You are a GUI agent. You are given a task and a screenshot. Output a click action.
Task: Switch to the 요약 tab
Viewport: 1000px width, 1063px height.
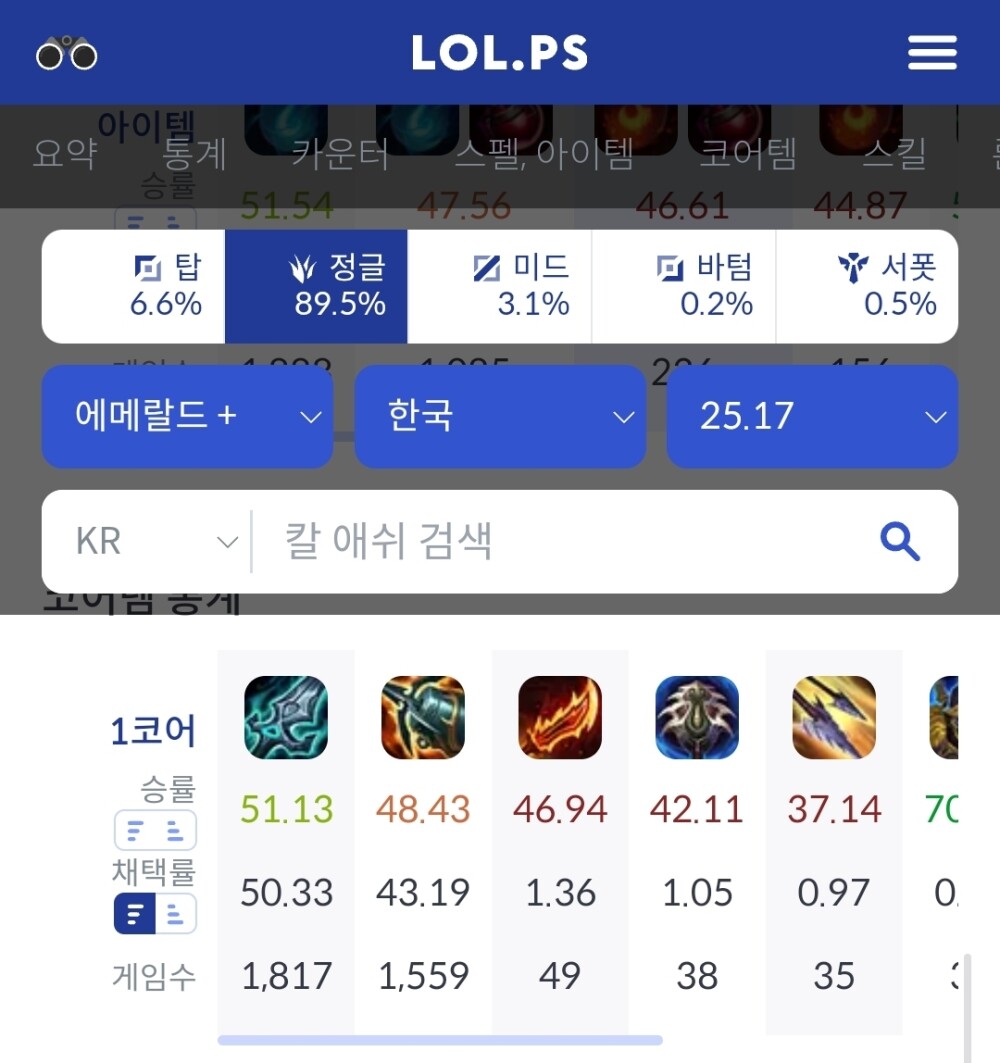pos(64,155)
